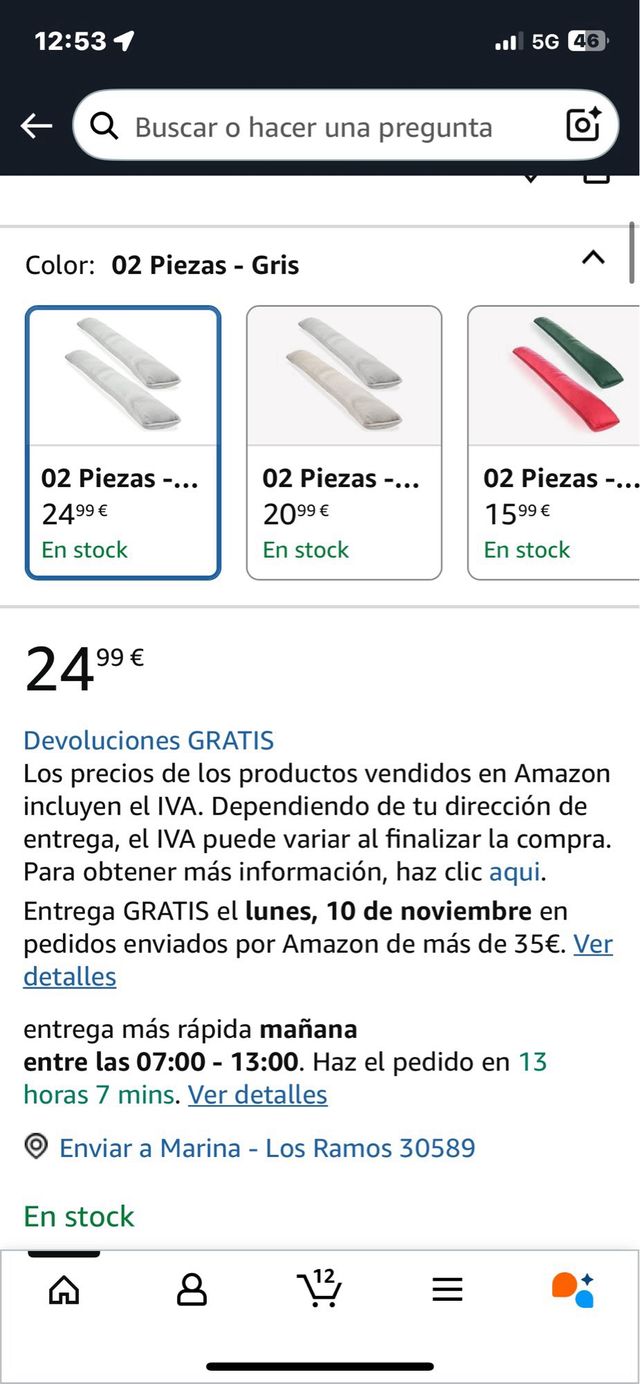Image resolution: width=640 pixels, height=1384 pixels.
Task: Open the 'aquí' link about IVA
Action: tap(514, 871)
